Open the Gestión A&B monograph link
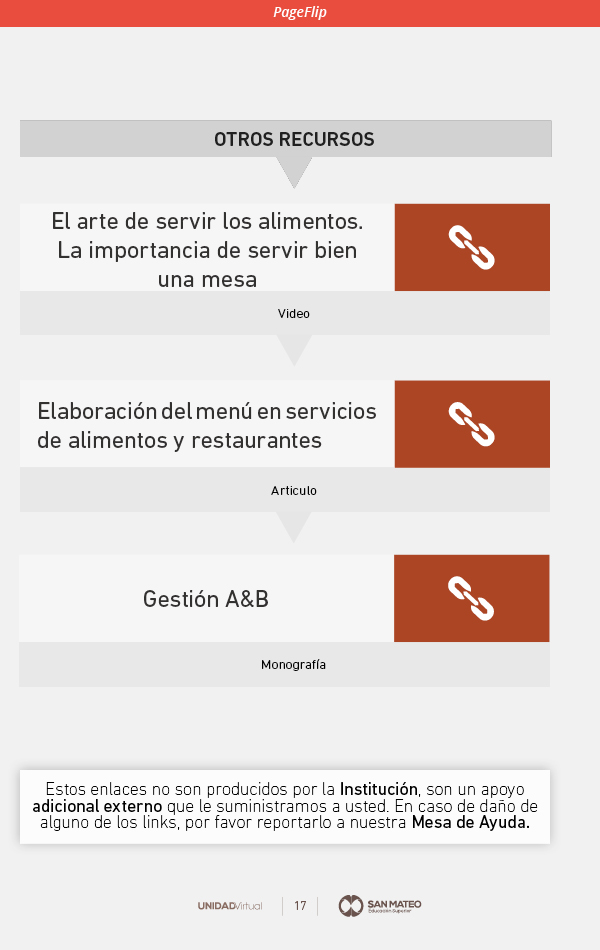 [471, 598]
